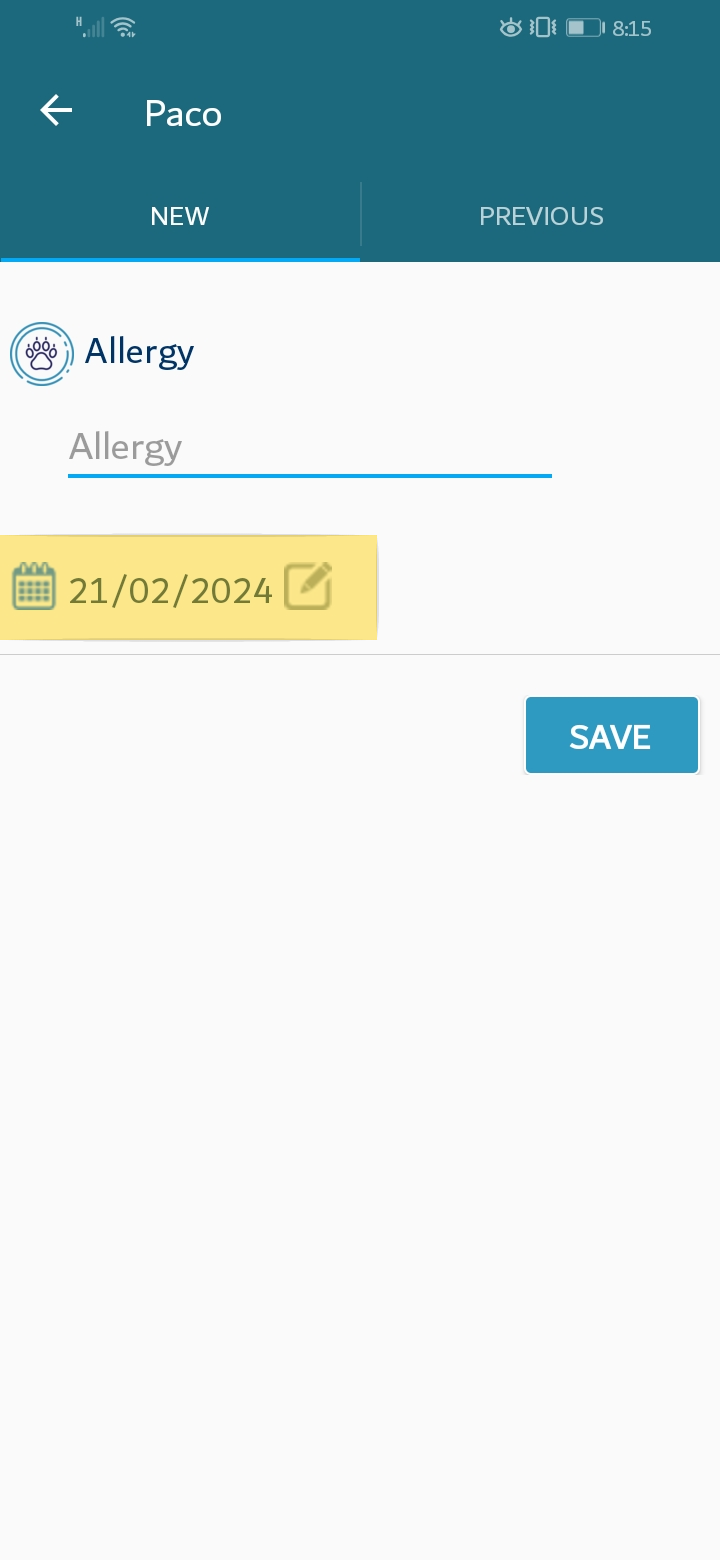Image resolution: width=720 pixels, height=1560 pixels.
Task: Select the New tab
Action: coord(180,216)
